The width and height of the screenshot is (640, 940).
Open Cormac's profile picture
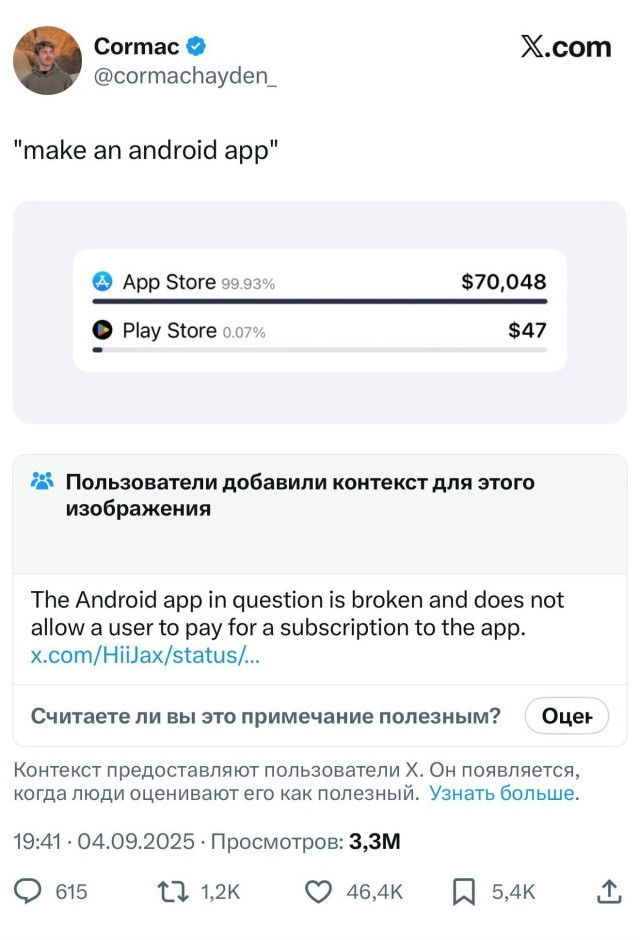[47, 60]
